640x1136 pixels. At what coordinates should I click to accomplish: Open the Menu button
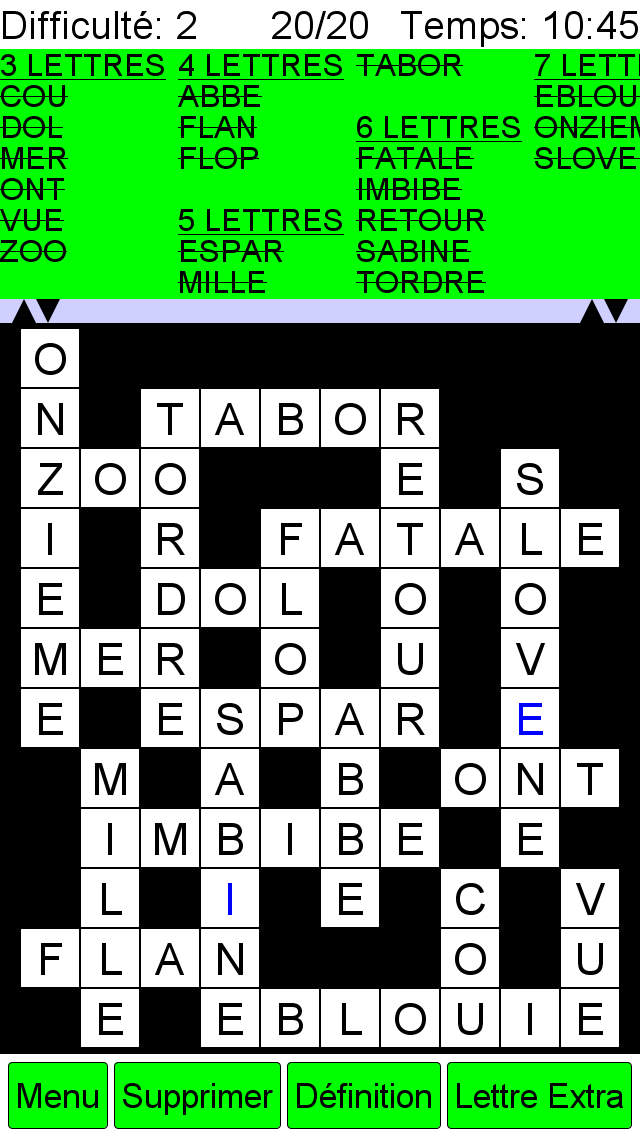pos(58,1095)
